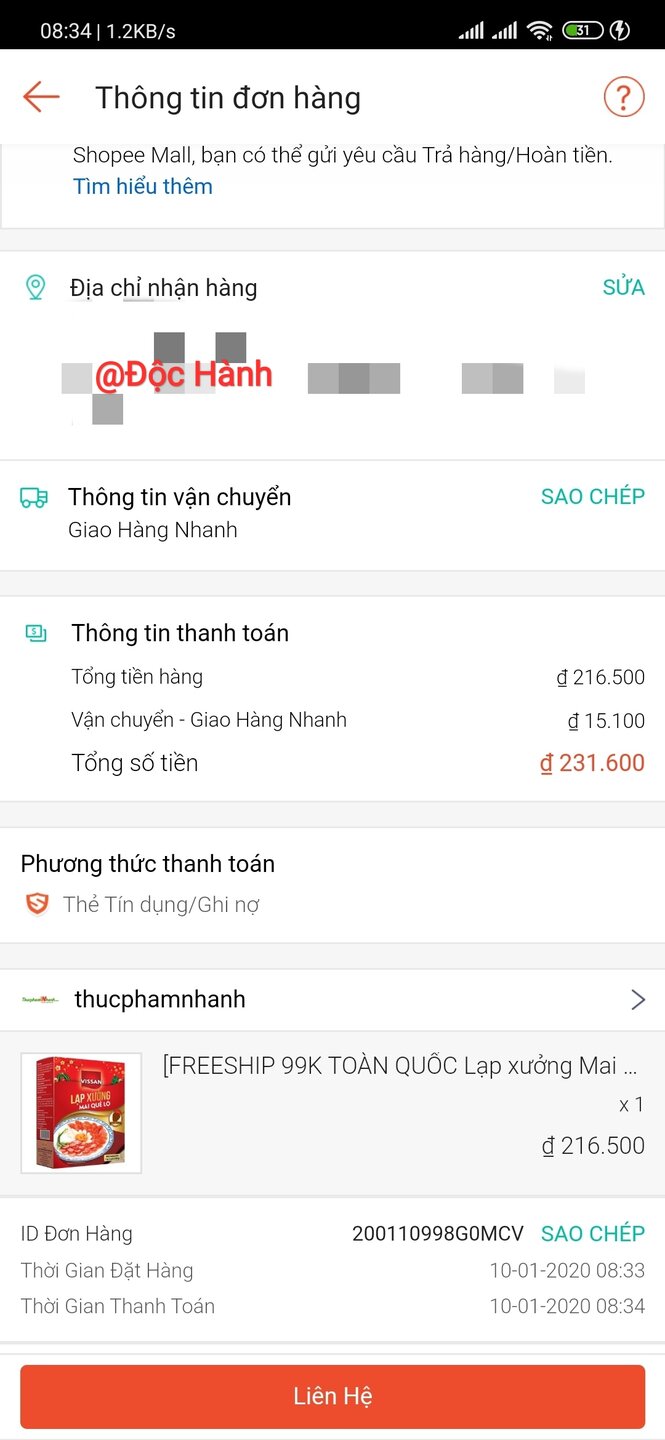Go back using the arrow icon

tap(41, 97)
